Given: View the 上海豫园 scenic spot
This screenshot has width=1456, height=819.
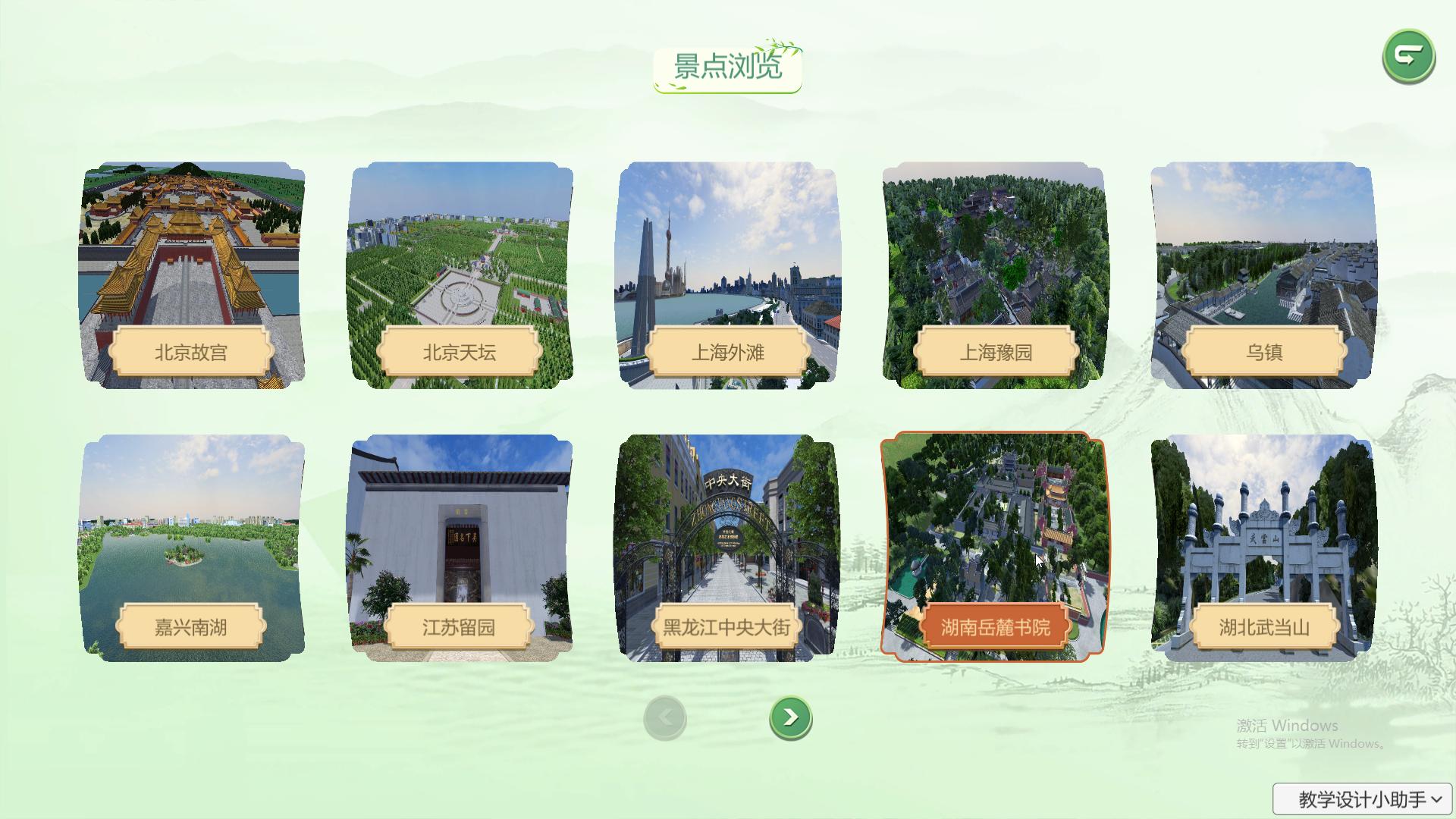Looking at the screenshot, I should click(995, 275).
